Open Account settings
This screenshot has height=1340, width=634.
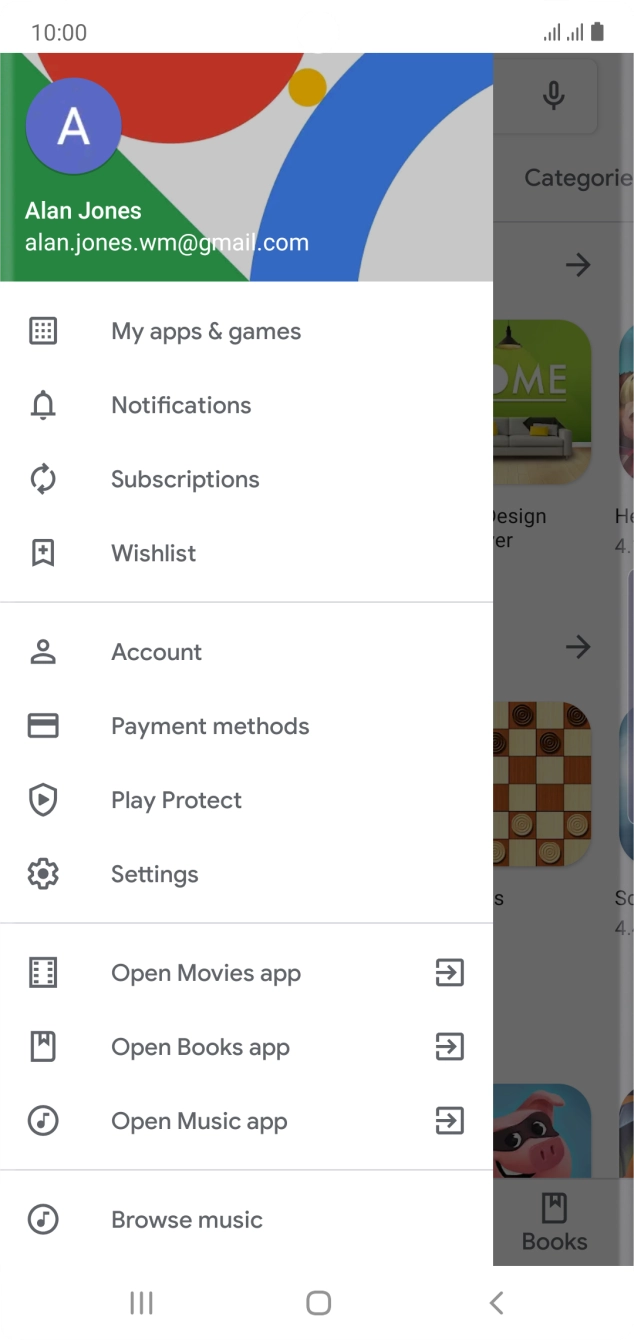pos(156,653)
